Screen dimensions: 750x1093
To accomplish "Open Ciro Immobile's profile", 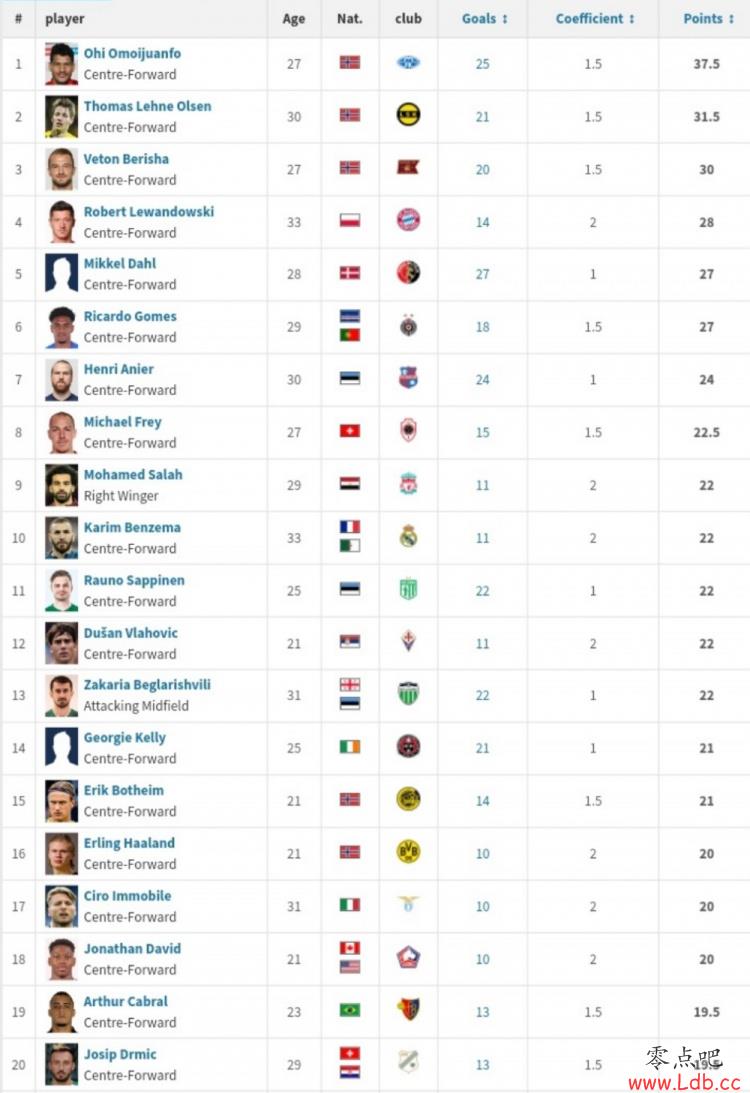I will click(127, 896).
